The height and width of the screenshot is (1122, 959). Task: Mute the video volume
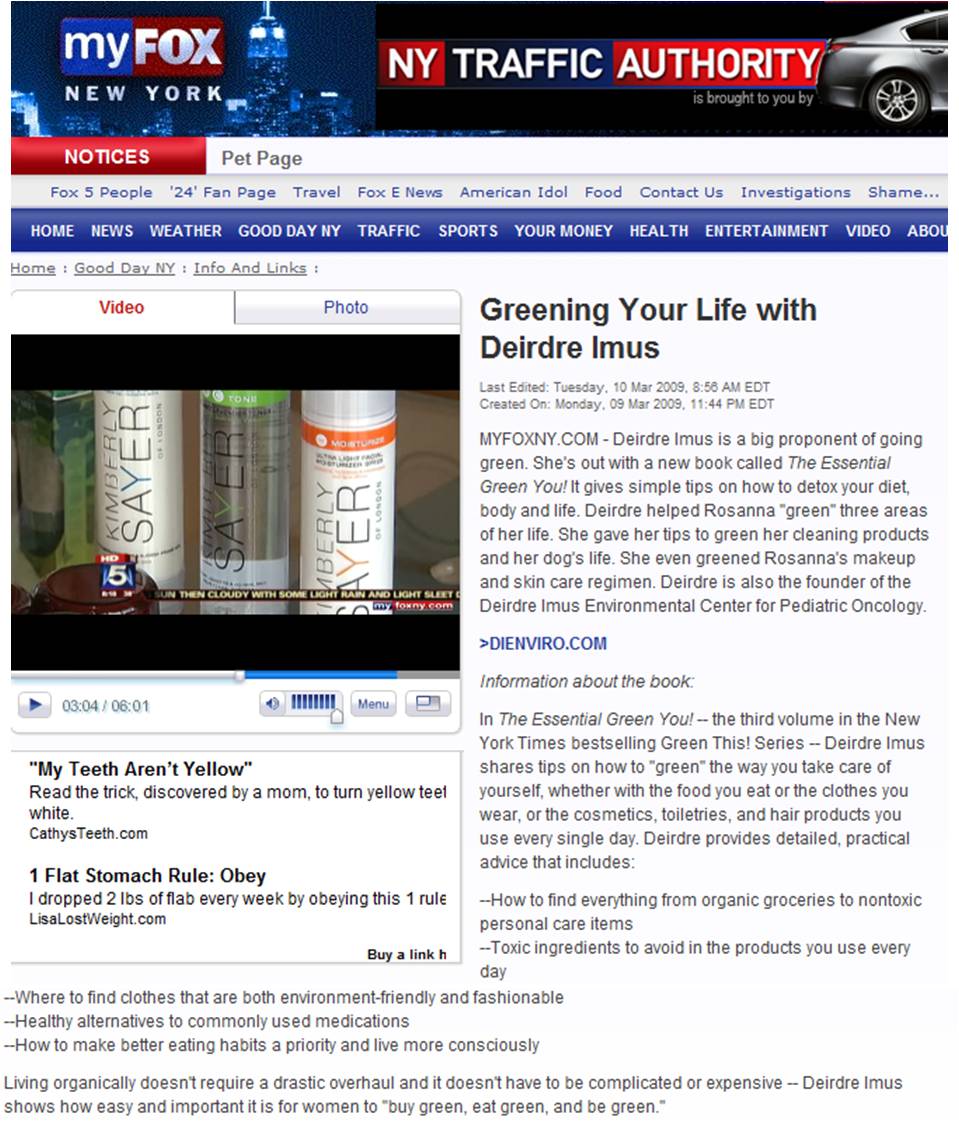[x=272, y=704]
